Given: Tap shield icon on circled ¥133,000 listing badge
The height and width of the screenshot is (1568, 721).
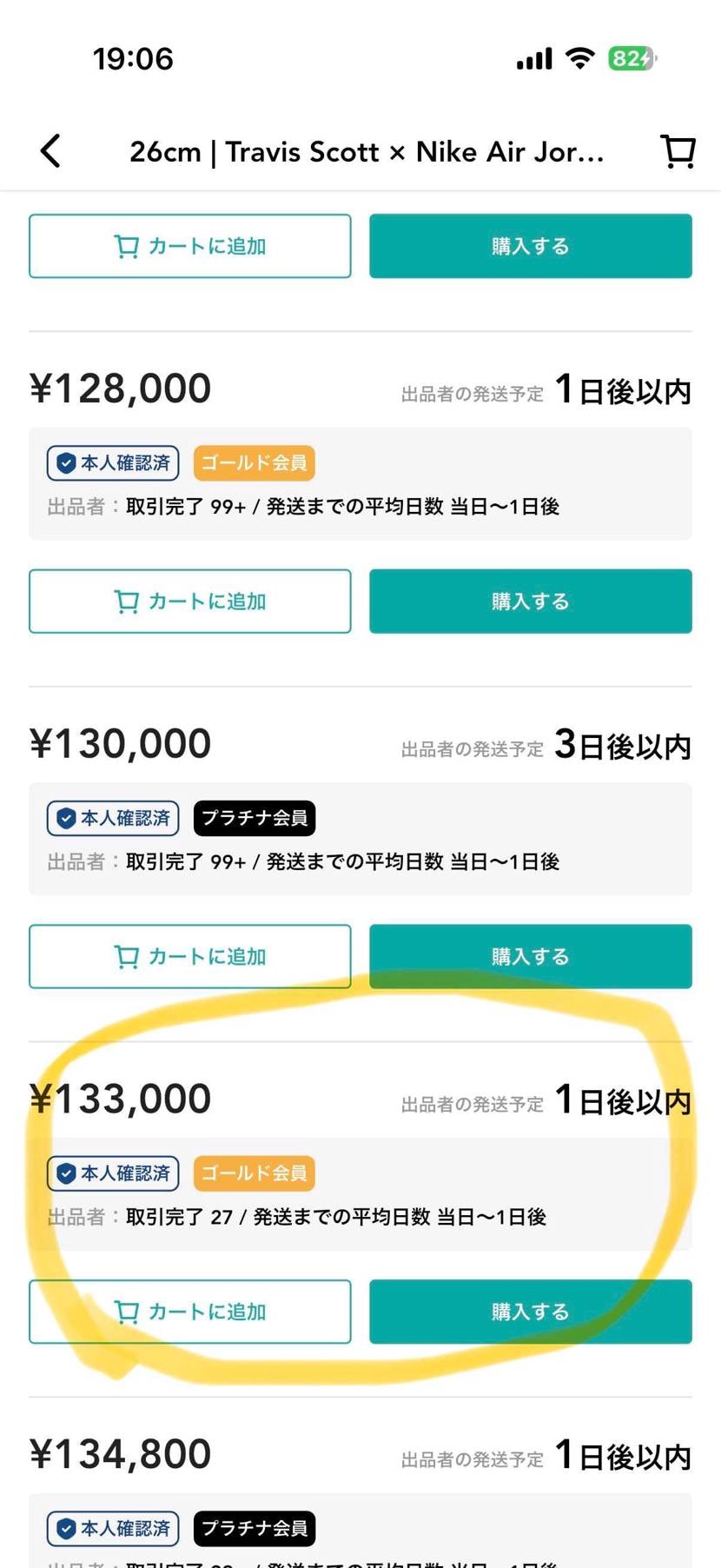Looking at the screenshot, I should tap(66, 1173).
